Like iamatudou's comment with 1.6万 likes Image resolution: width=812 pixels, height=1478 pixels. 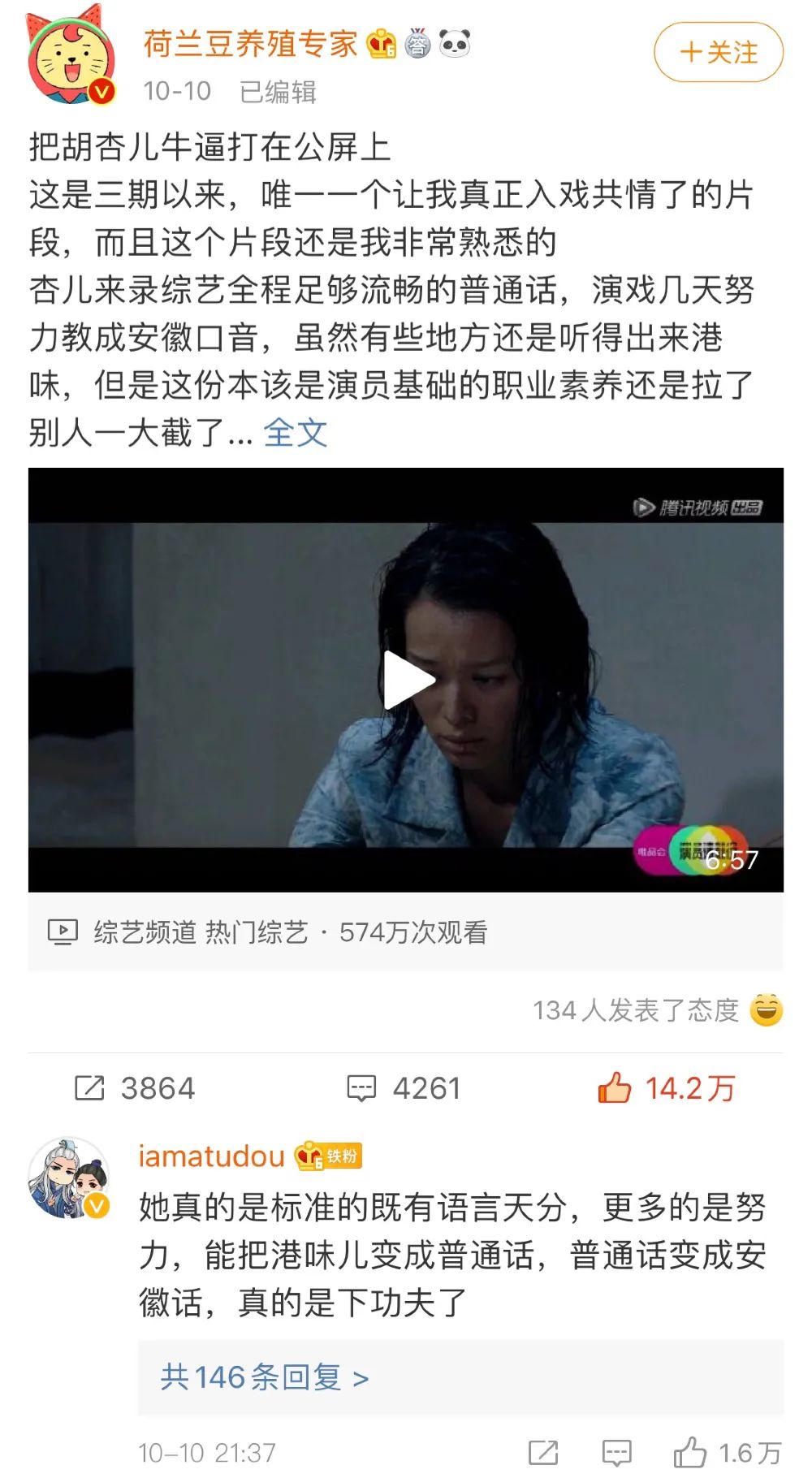(x=727, y=1453)
